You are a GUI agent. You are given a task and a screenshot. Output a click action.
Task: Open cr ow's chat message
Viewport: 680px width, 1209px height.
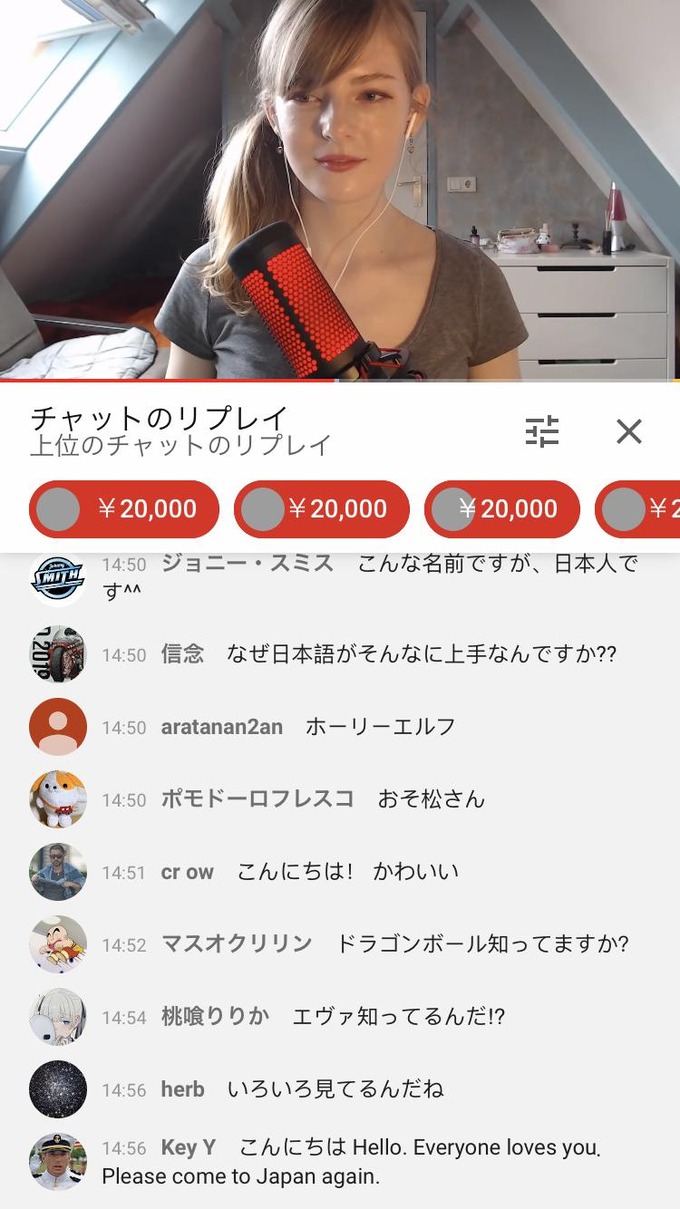(340, 872)
